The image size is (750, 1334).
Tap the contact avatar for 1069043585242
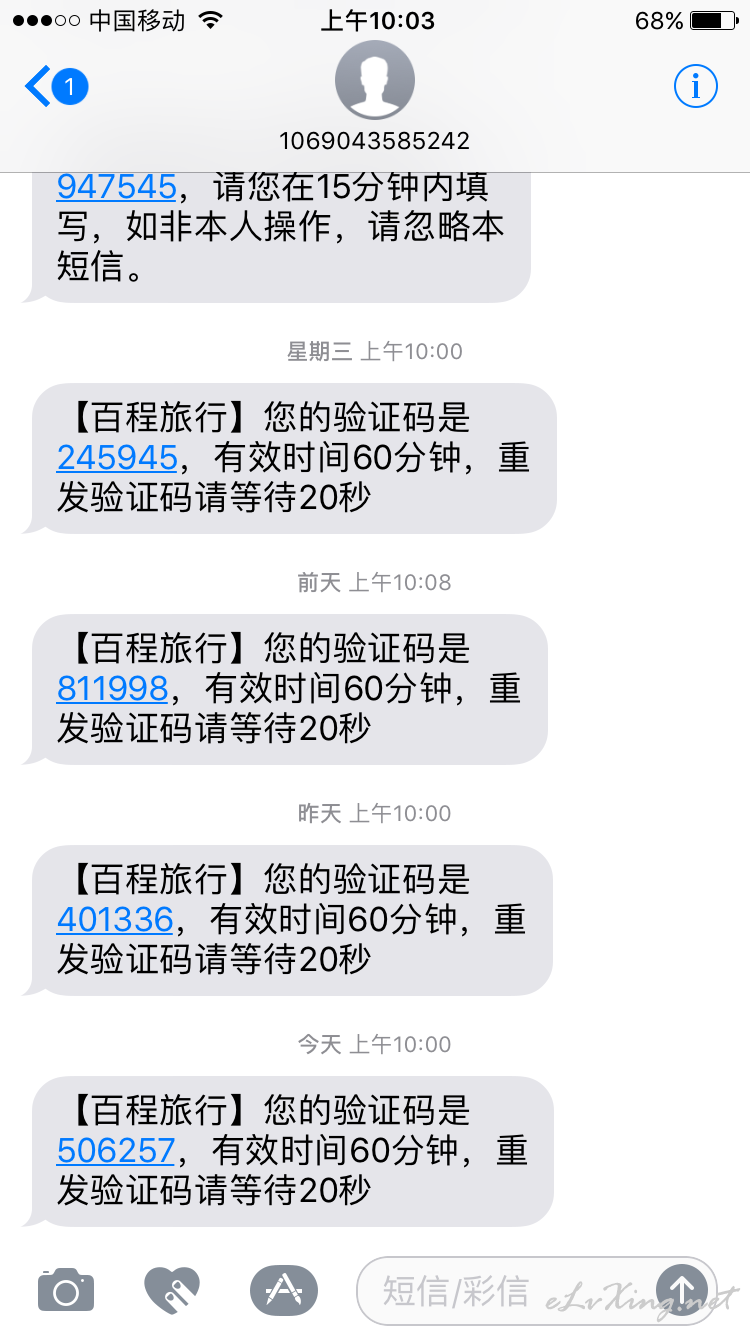coord(374,81)
